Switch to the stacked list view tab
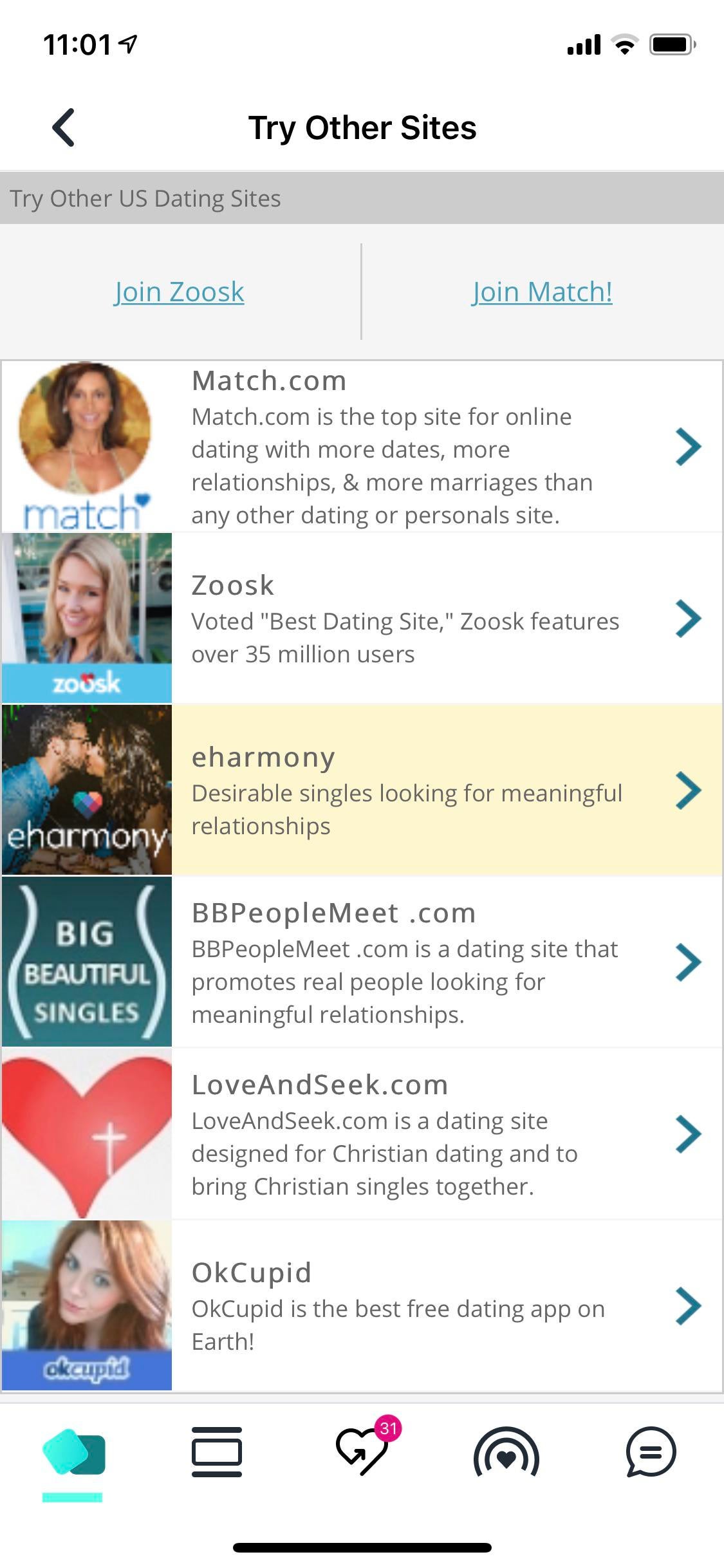 pos(217,1452)
